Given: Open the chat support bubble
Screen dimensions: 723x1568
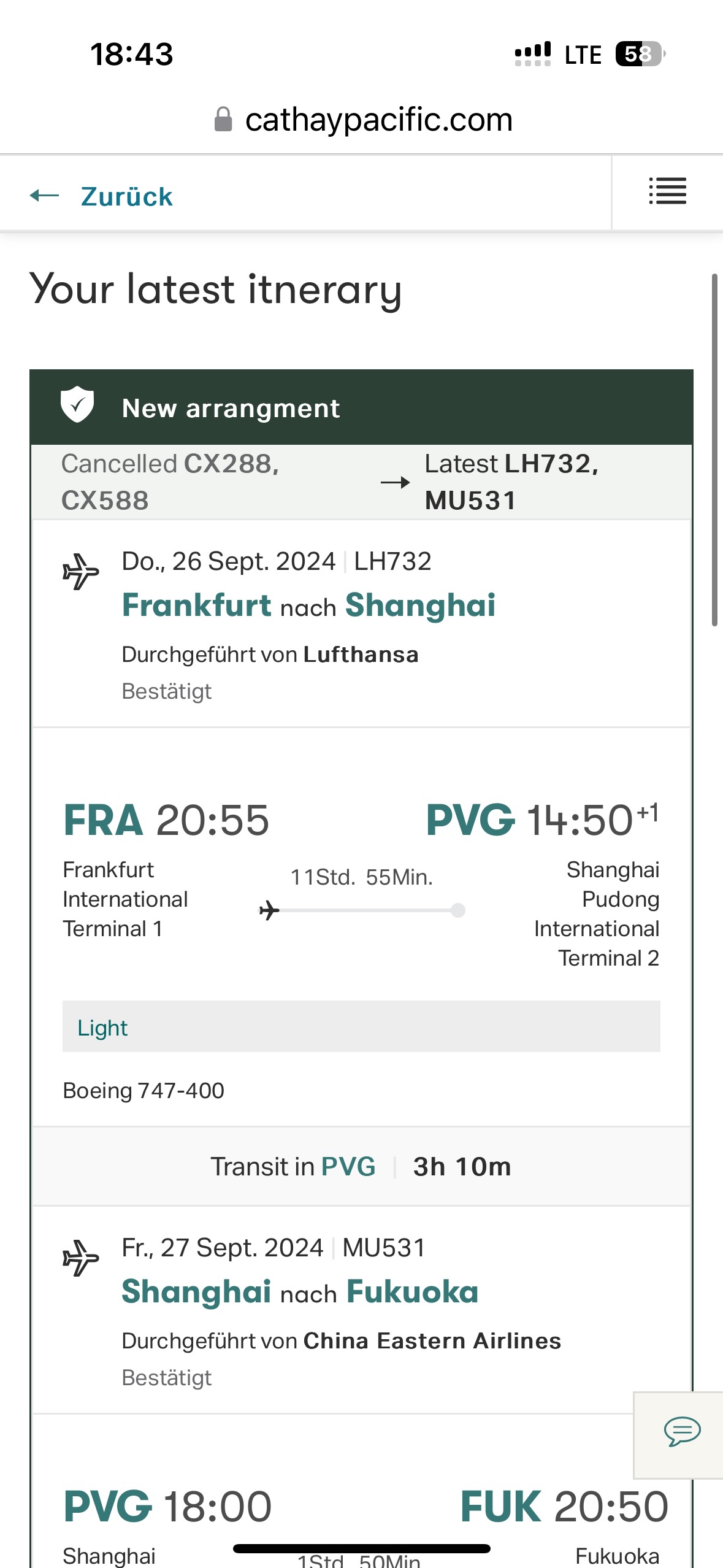Looking at the screenshot, I should coord(681,1434).
